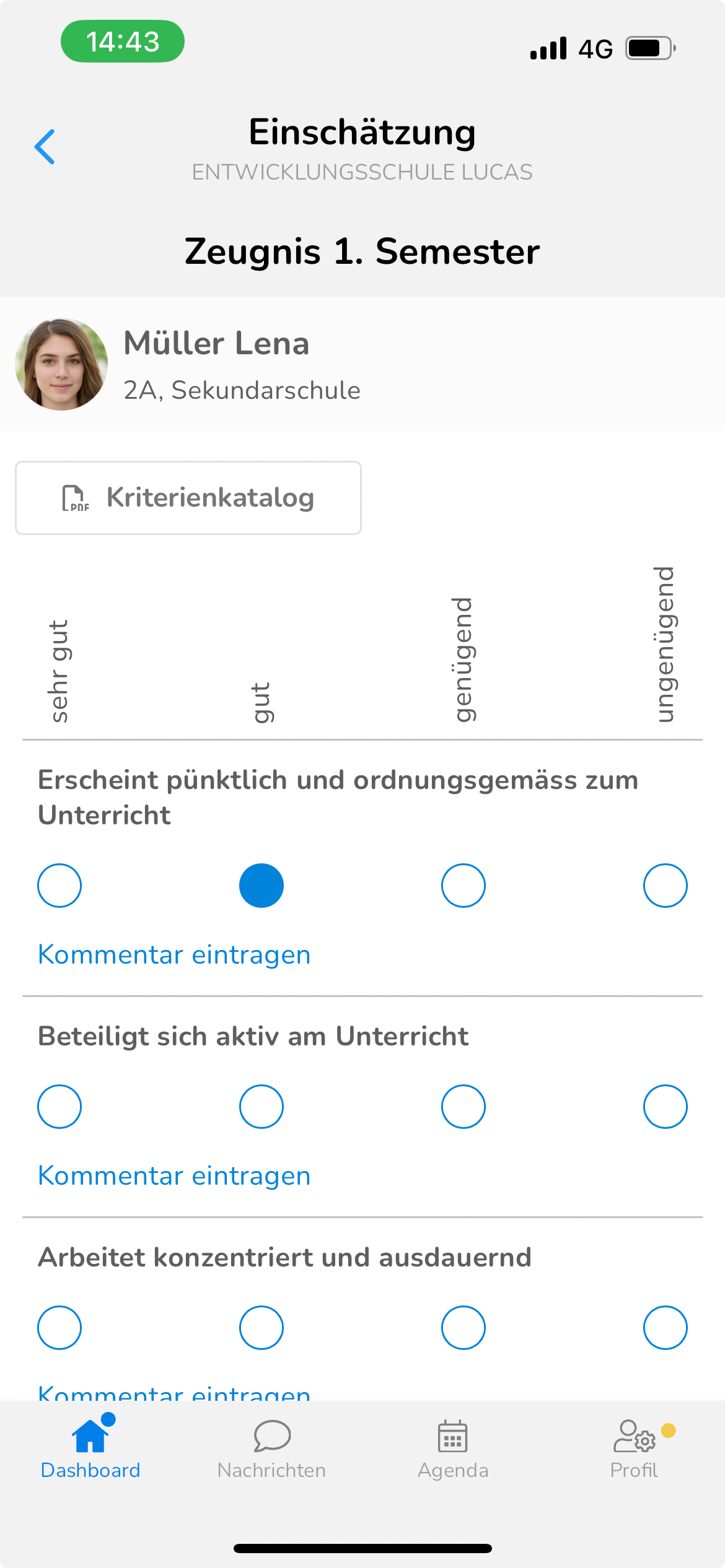
Task: Rate punctuality criterion as sehr gut
Action: pos(59,886)
